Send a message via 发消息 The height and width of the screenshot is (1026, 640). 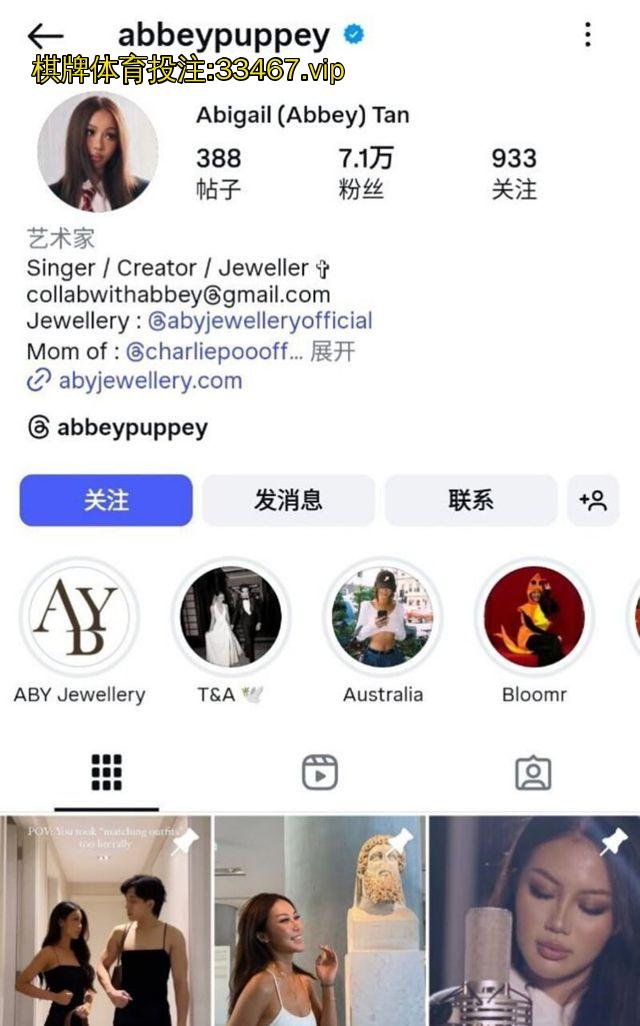(x=288, y=500)
